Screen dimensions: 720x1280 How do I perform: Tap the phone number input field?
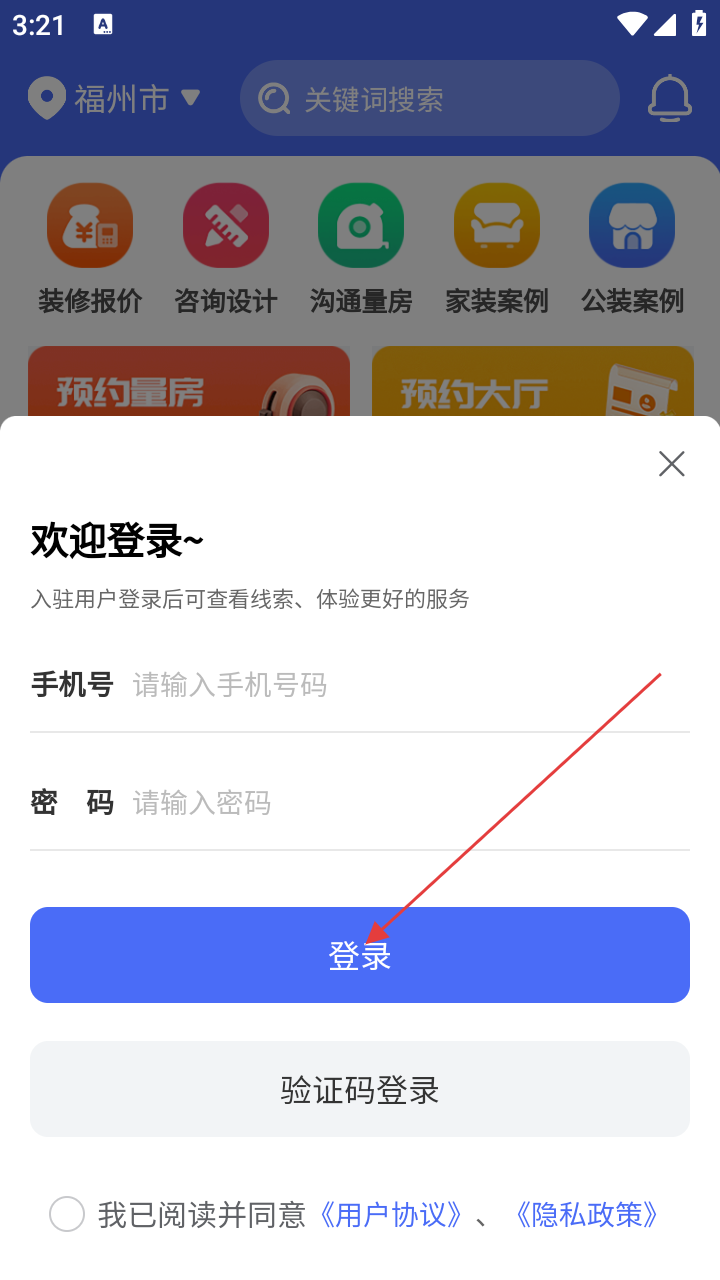410,685
